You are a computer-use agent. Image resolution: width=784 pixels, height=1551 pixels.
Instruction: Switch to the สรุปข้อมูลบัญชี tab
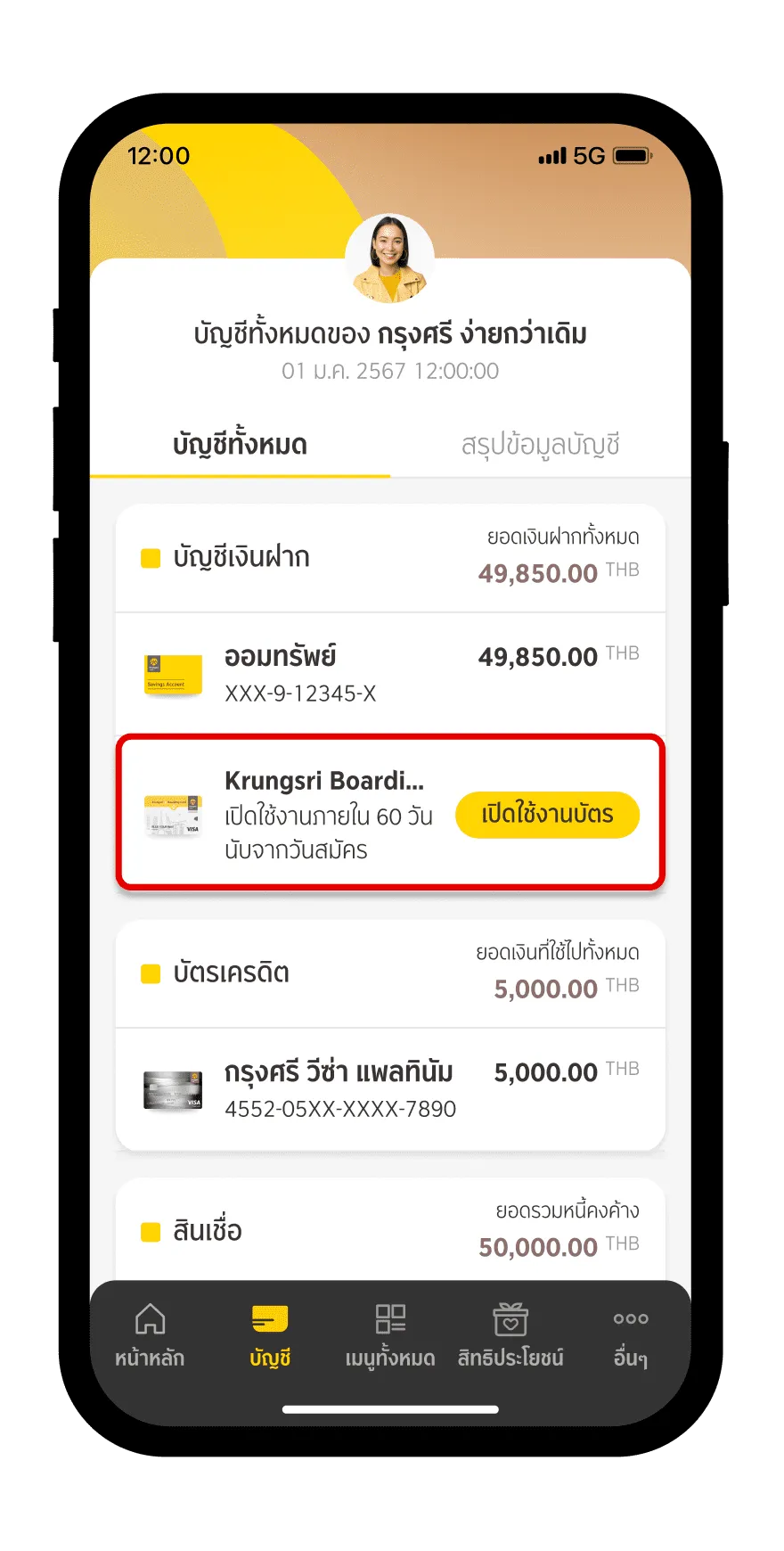tap(540, 444)
